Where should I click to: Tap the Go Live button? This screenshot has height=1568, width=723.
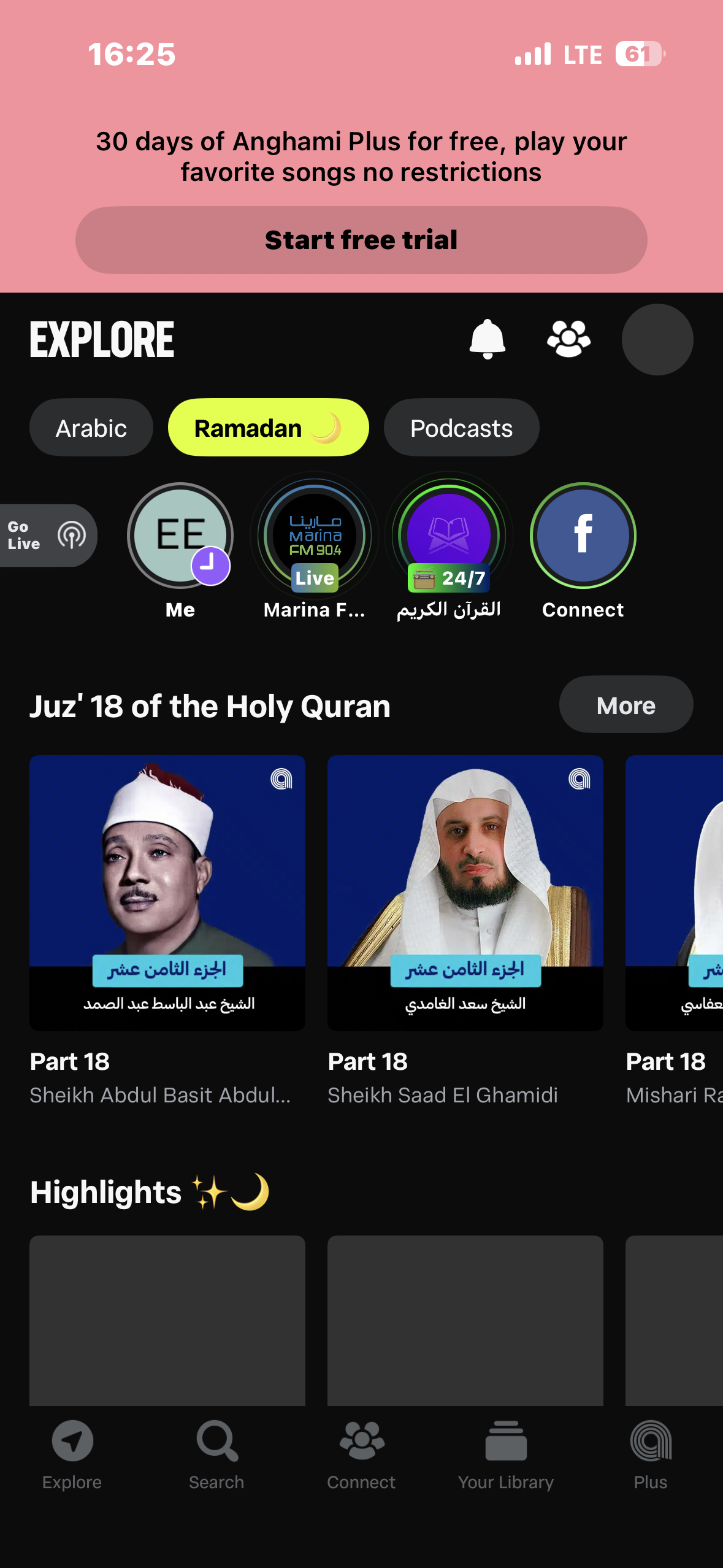click(48, 536)
